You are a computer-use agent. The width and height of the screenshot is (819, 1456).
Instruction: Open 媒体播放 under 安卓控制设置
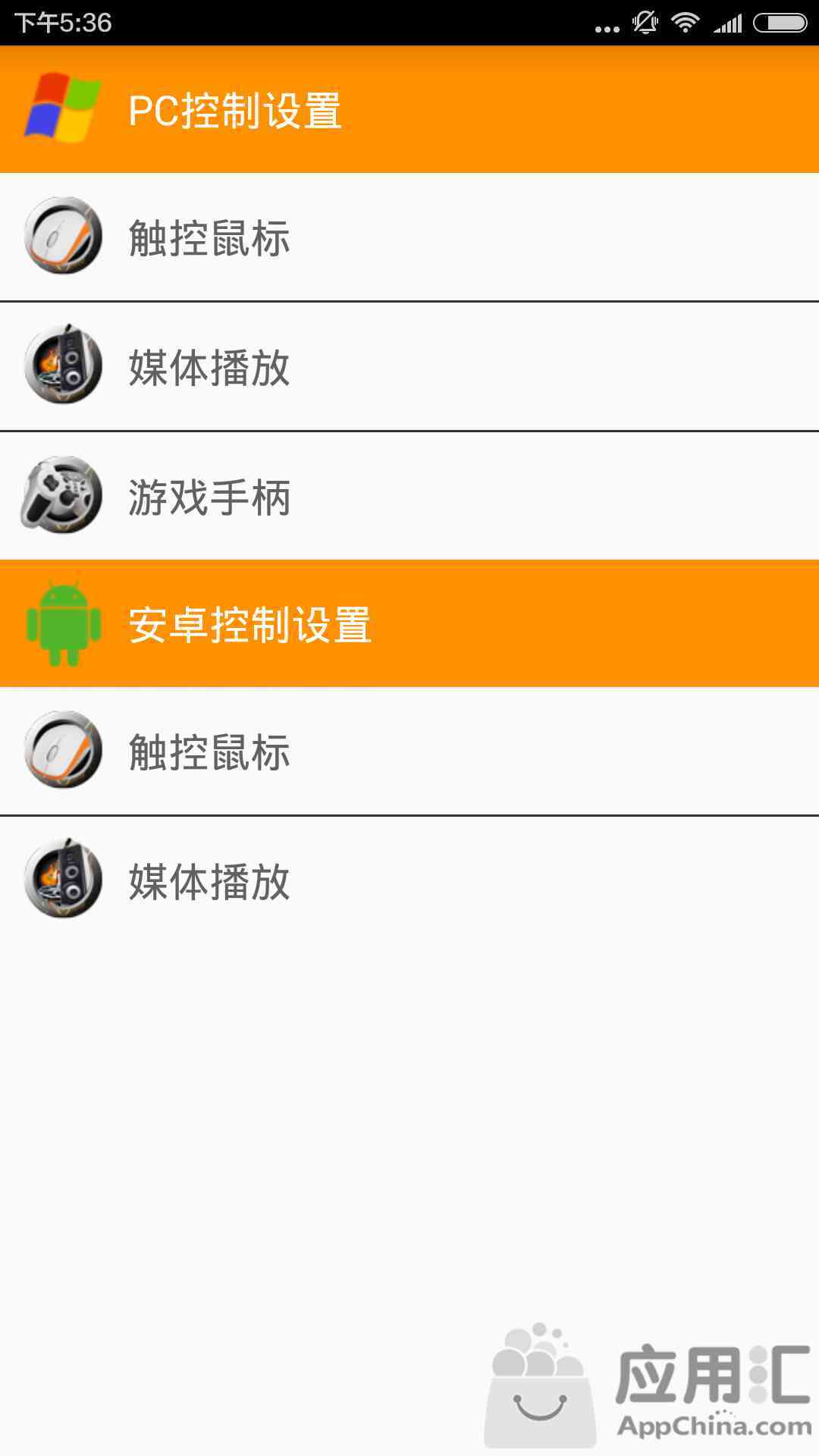pos(409,880)
